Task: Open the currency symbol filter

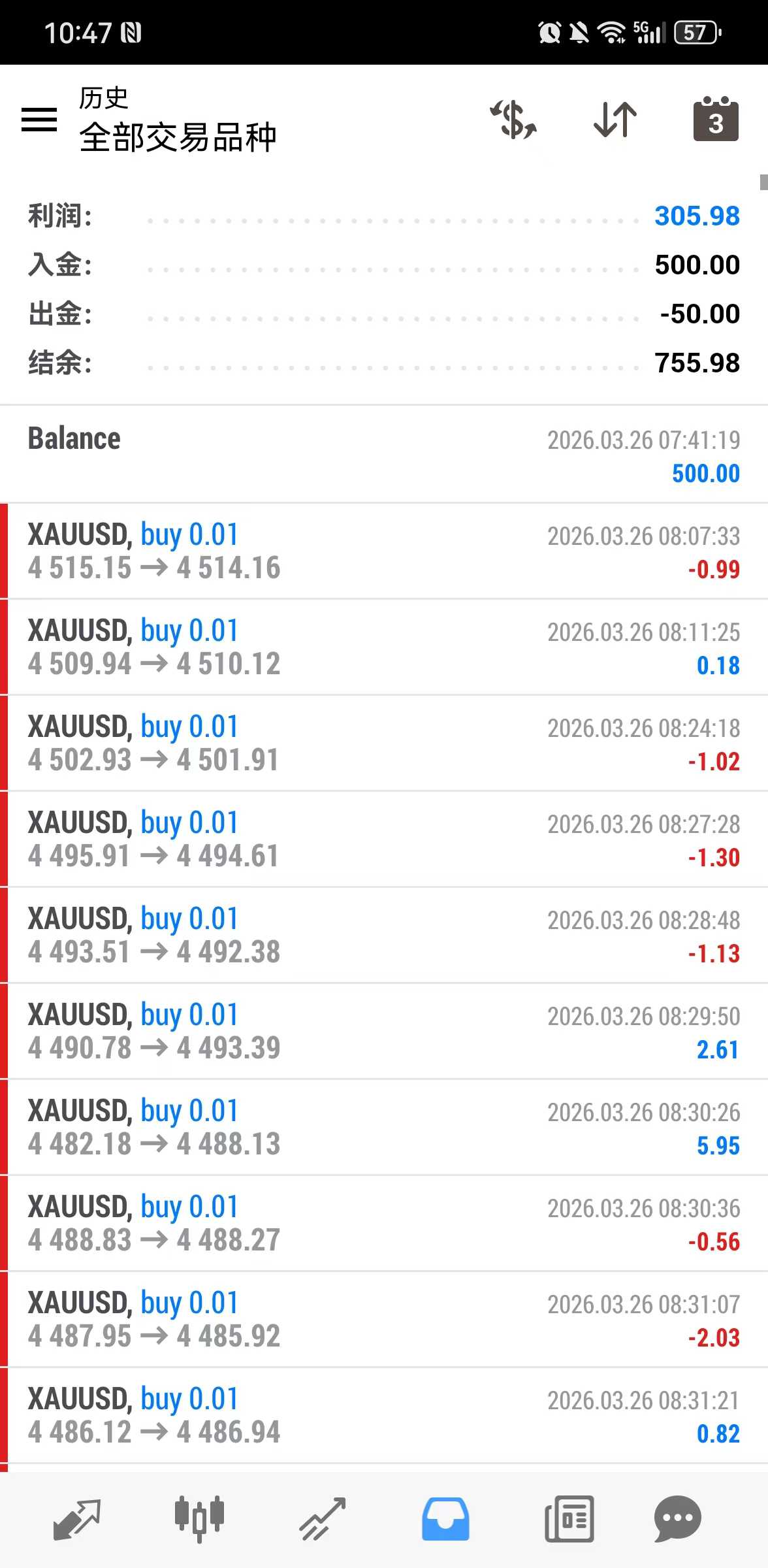Action: point(514,120)
